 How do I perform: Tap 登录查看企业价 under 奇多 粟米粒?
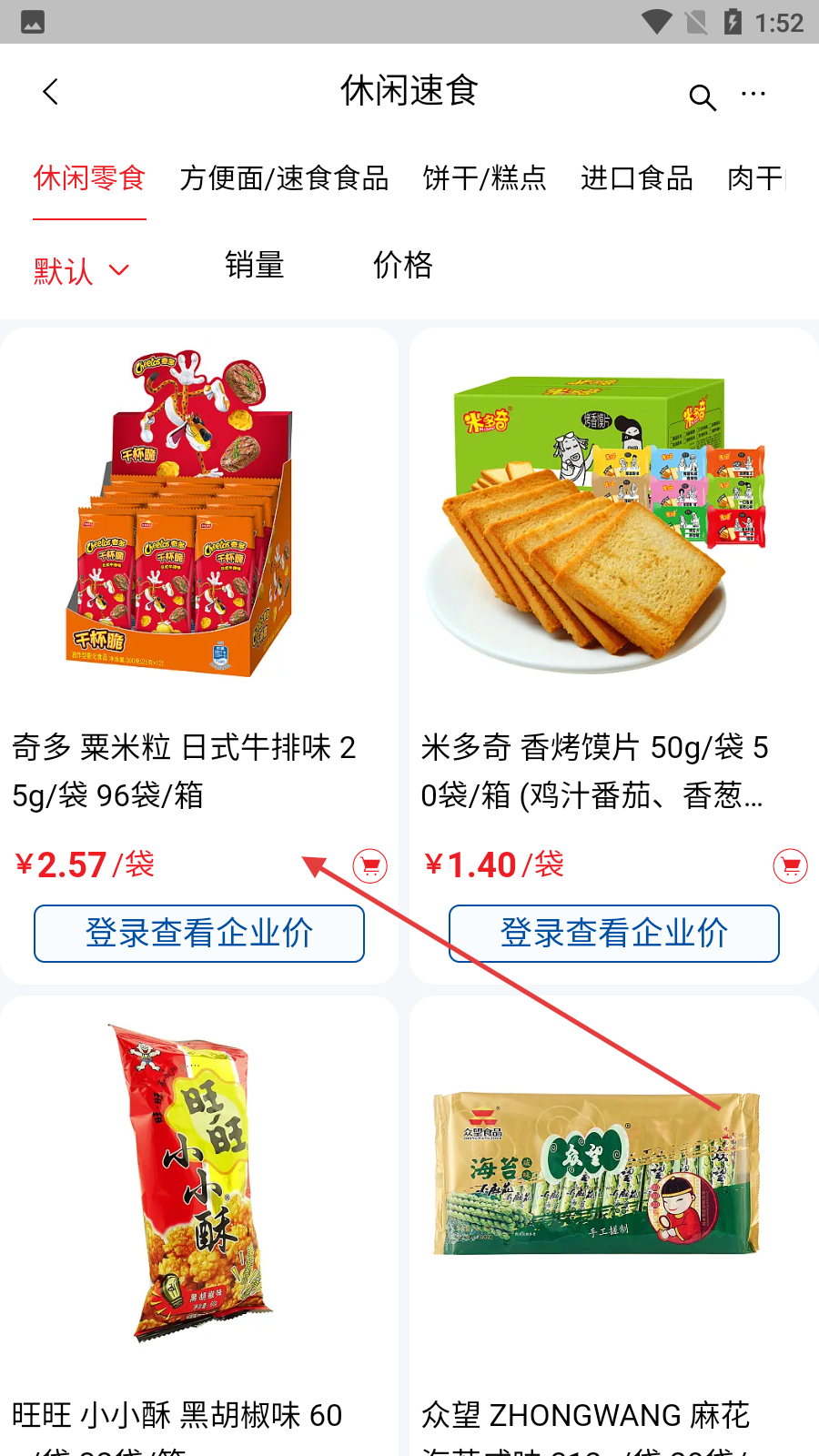point(199,933)
